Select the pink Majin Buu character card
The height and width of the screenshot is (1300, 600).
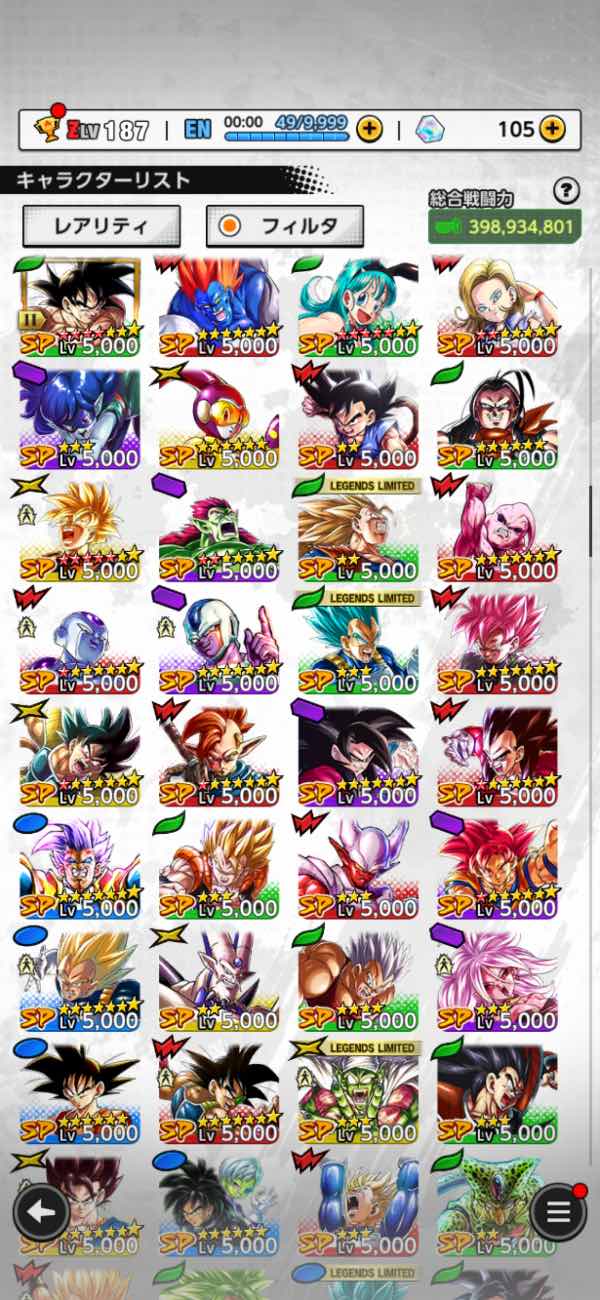click(497, 531)
